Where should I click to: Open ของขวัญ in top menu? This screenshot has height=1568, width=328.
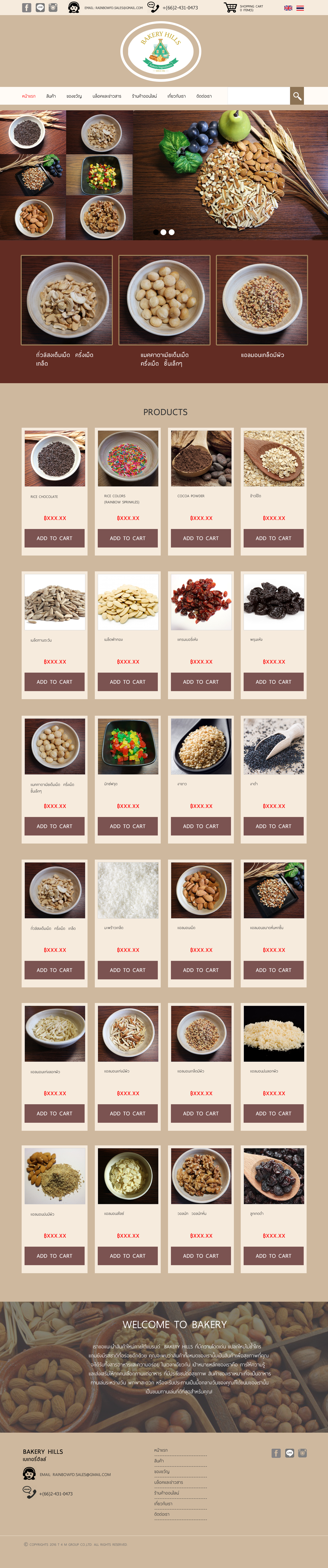click(x=74, y=96)
